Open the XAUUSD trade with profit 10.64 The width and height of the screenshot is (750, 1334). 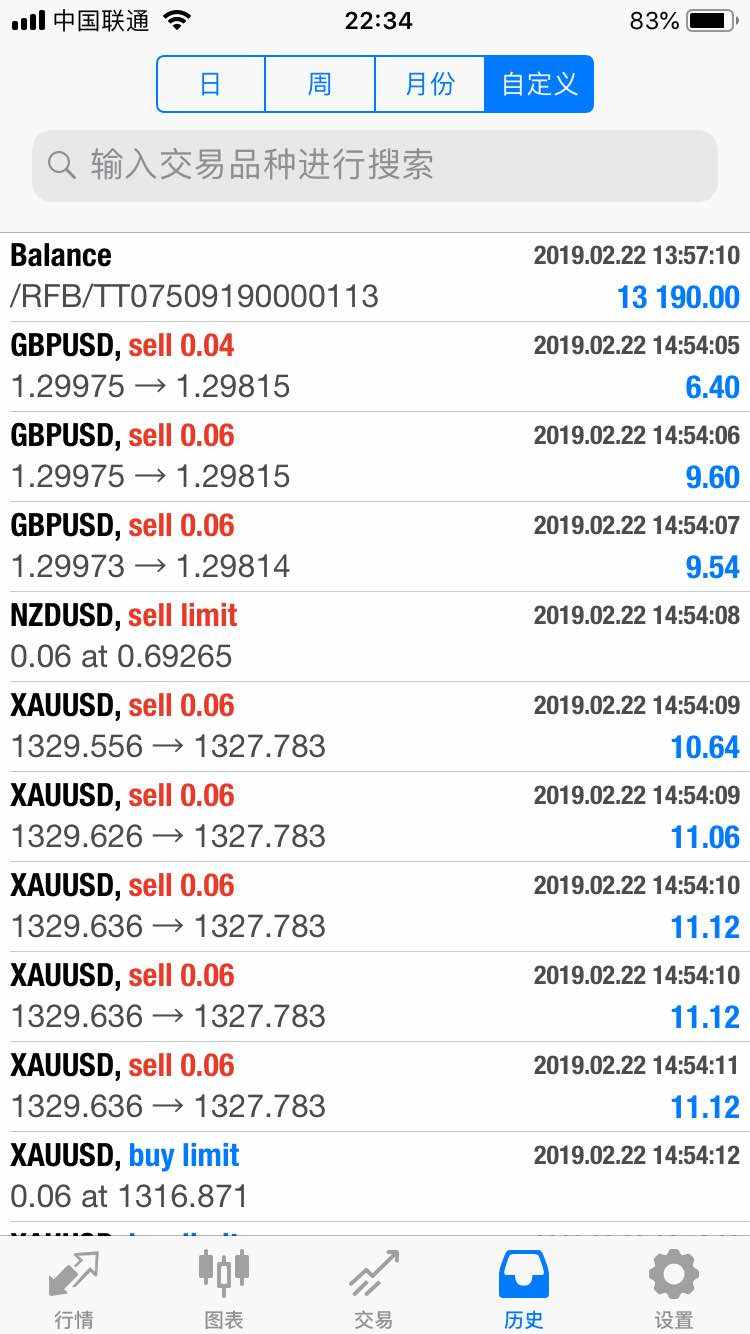375,727
